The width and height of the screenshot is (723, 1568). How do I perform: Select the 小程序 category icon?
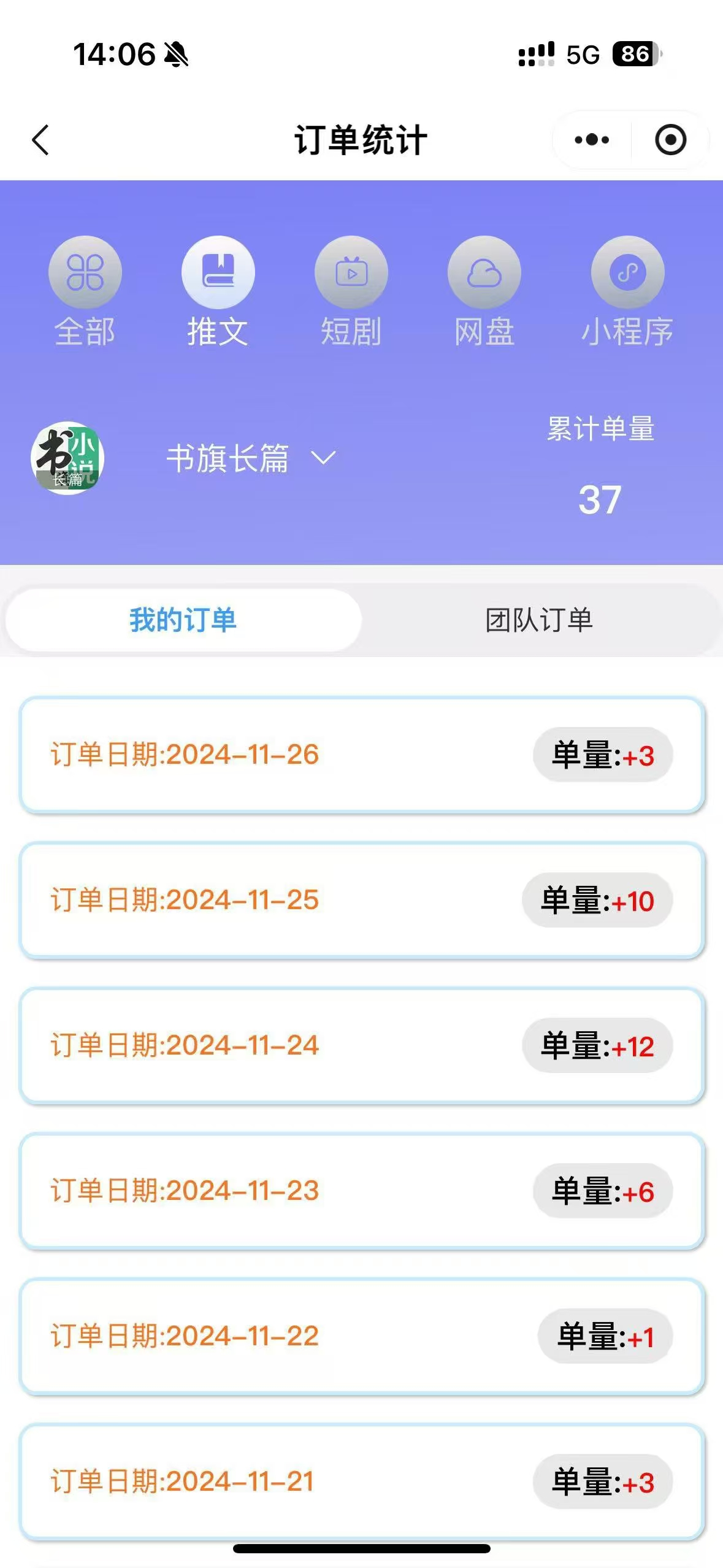tap(627, 271)
